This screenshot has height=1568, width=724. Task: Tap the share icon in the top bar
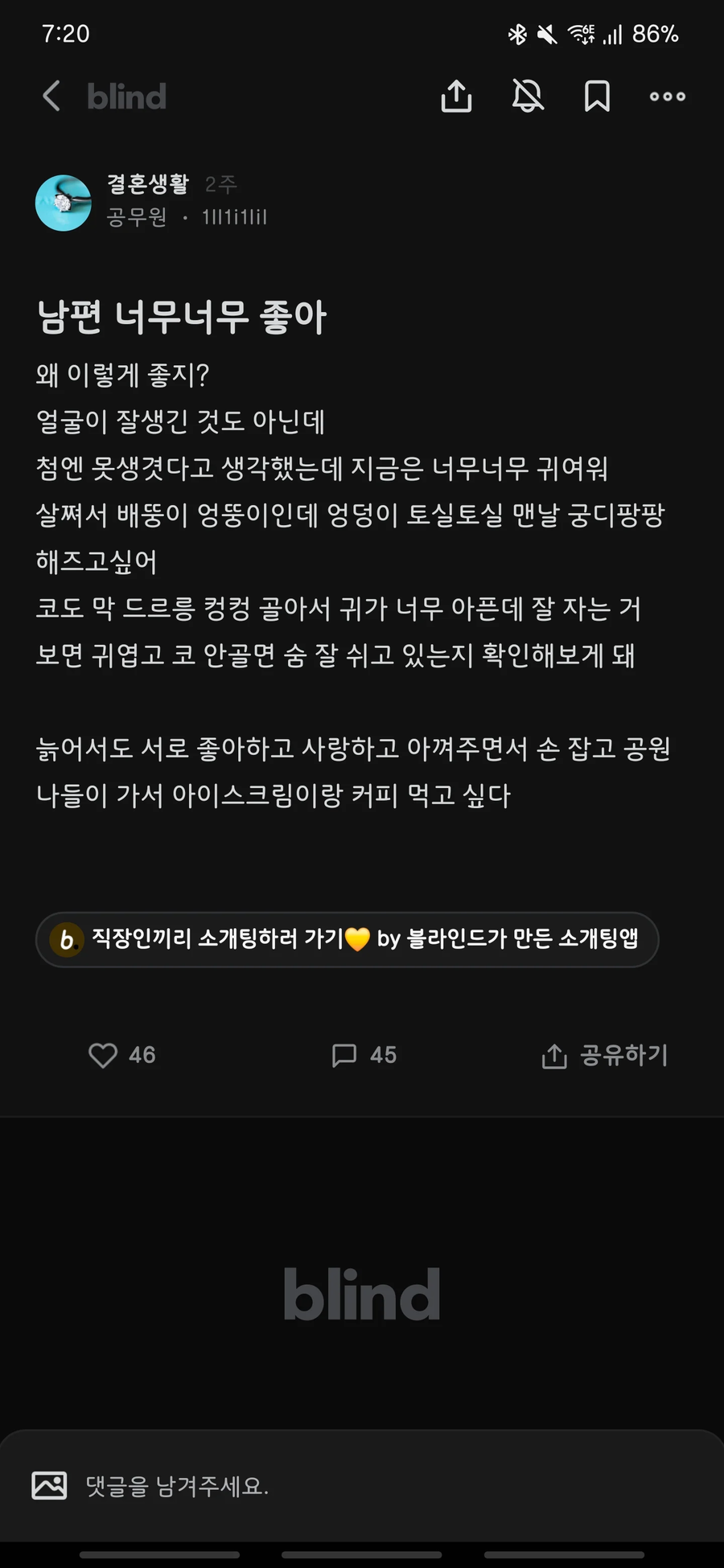456,96
